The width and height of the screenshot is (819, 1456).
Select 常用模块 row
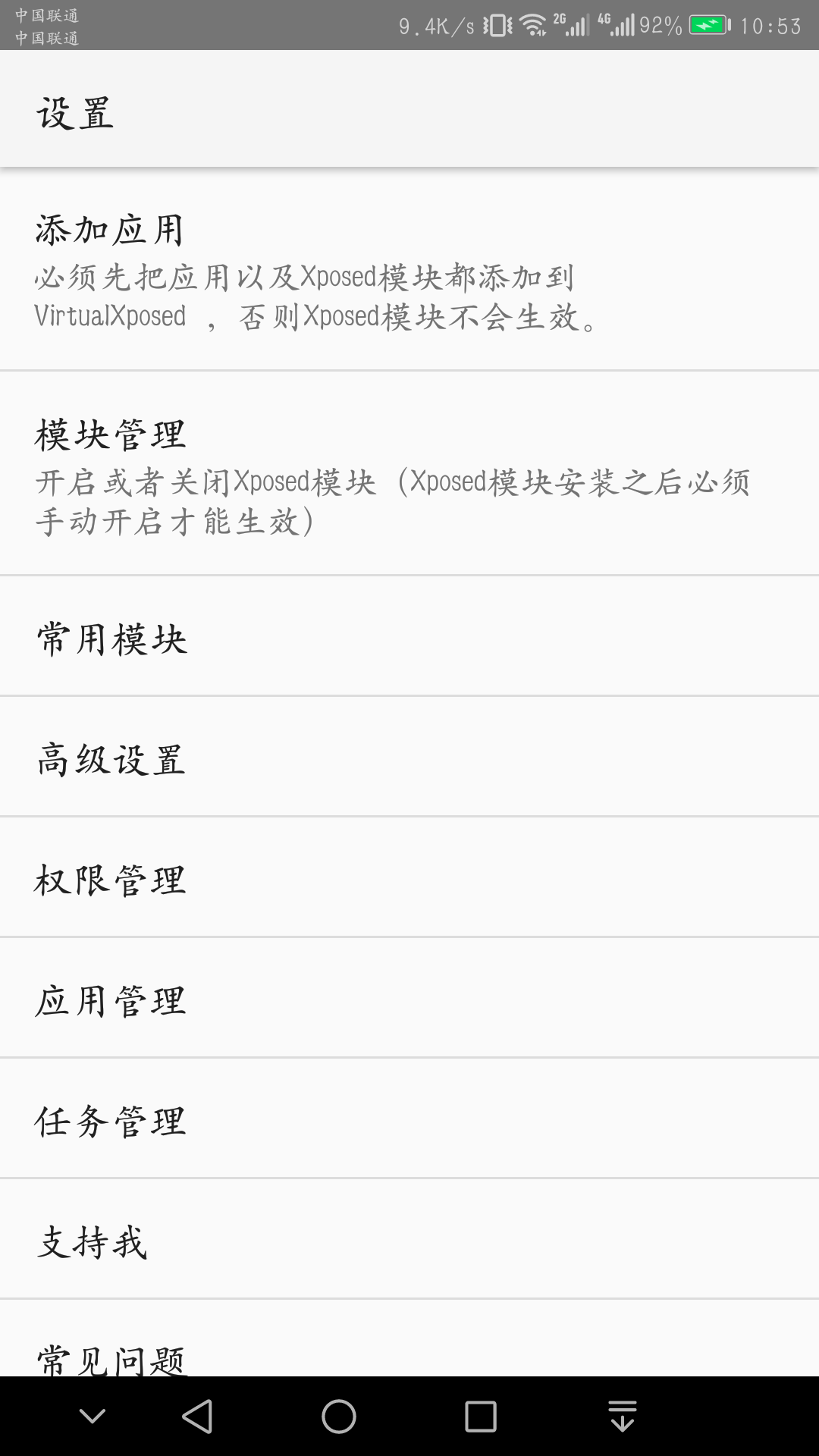[409, 637]
